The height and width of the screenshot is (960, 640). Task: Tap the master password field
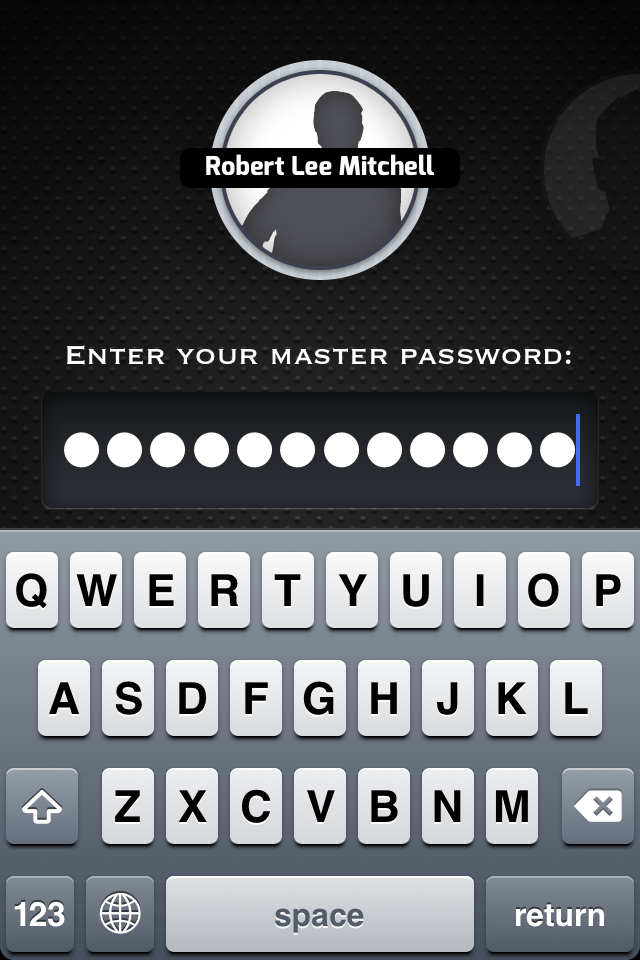[320, 450]
